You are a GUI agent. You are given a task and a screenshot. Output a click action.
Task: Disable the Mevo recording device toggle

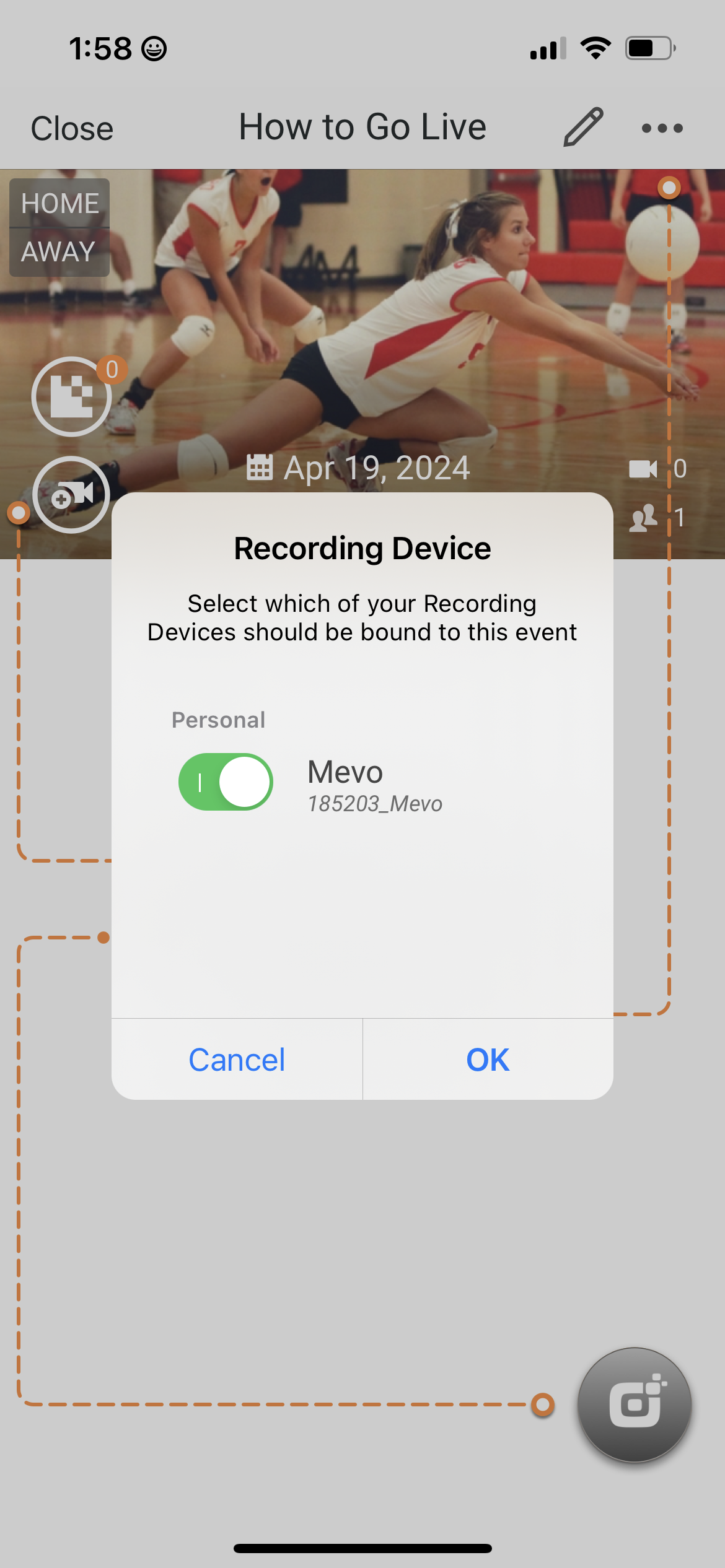click(226, 782)
